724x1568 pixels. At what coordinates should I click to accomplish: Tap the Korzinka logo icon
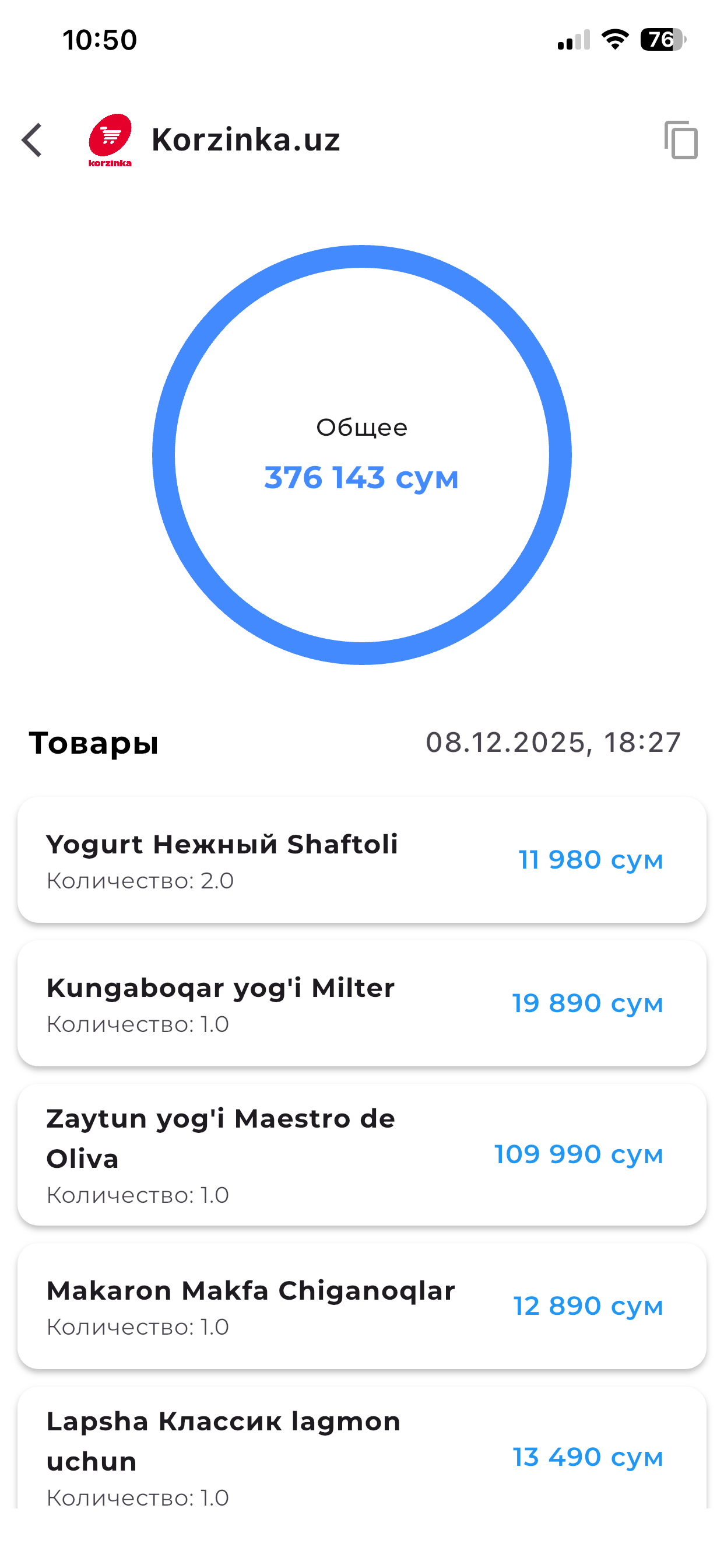pos(113,140)
